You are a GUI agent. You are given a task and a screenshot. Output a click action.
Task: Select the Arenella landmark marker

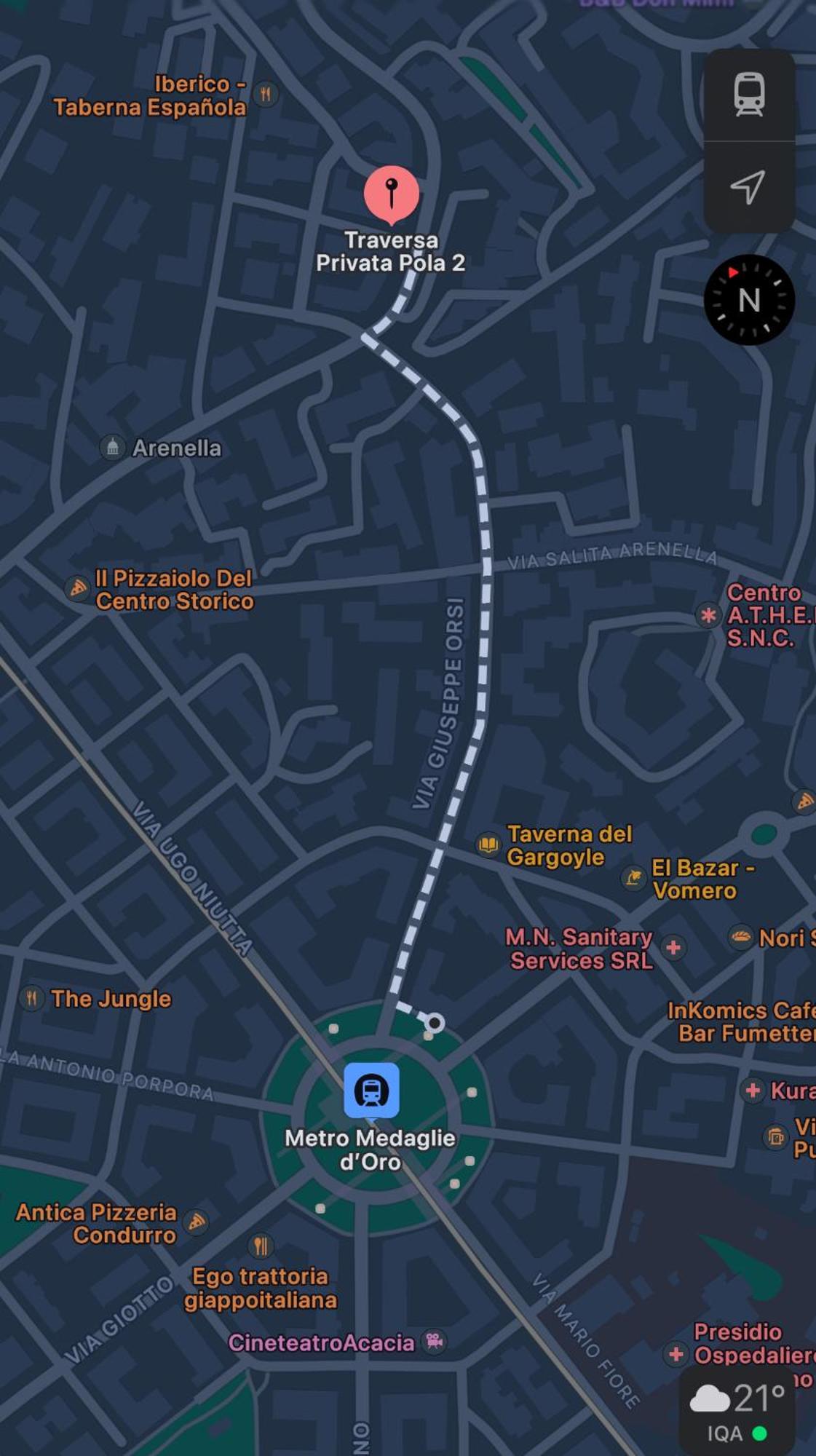tap(113, 448)
